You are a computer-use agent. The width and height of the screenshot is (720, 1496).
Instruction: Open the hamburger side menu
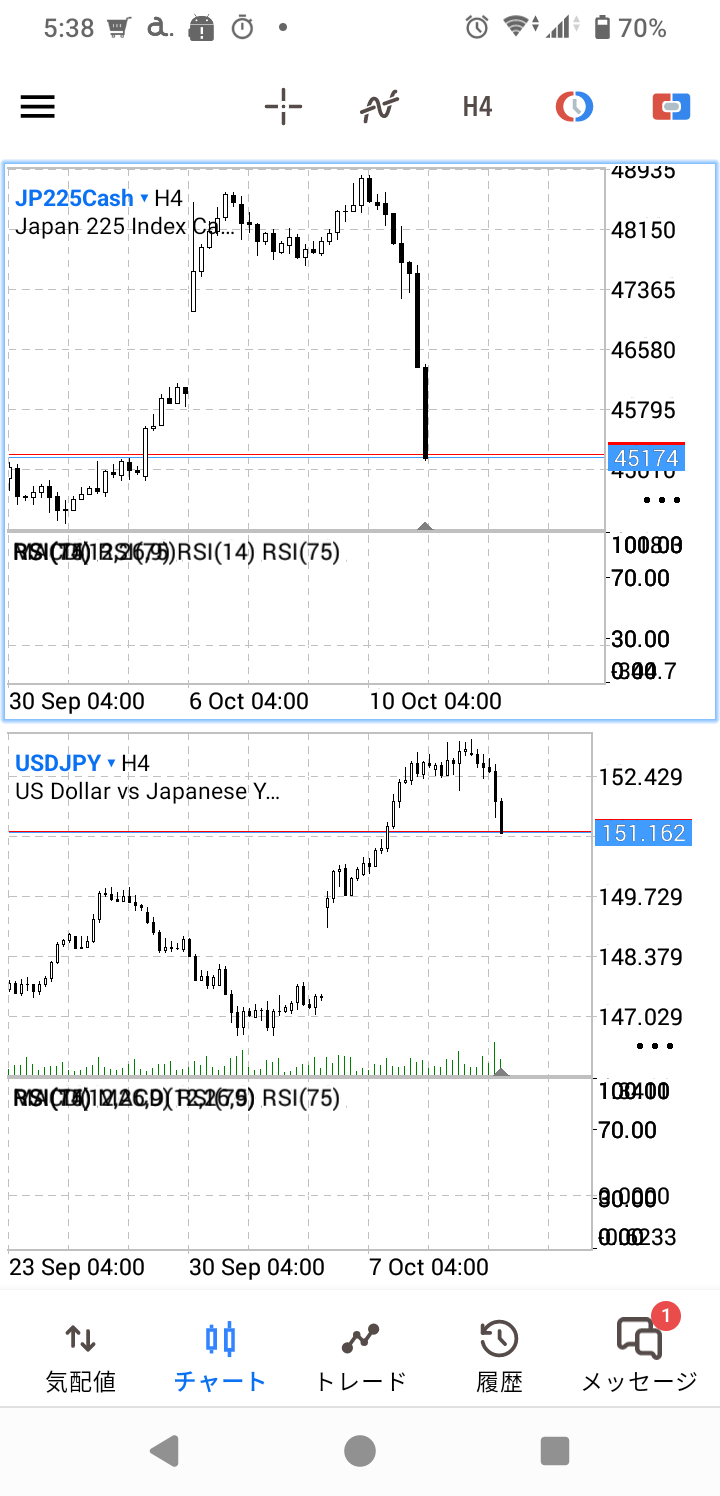(x=38, y=106)
